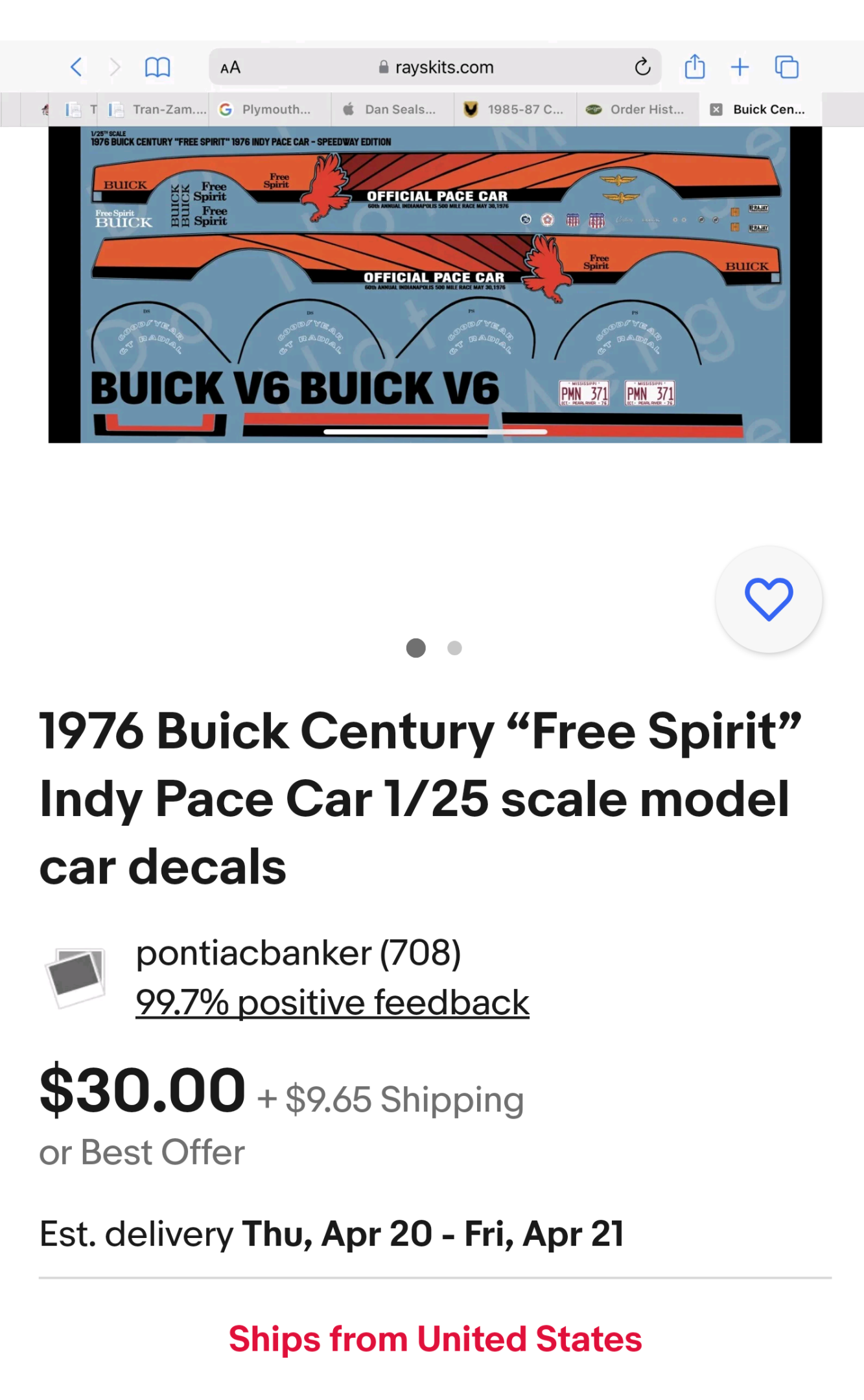Switch to the Order History tab

[x=637, y=109]
